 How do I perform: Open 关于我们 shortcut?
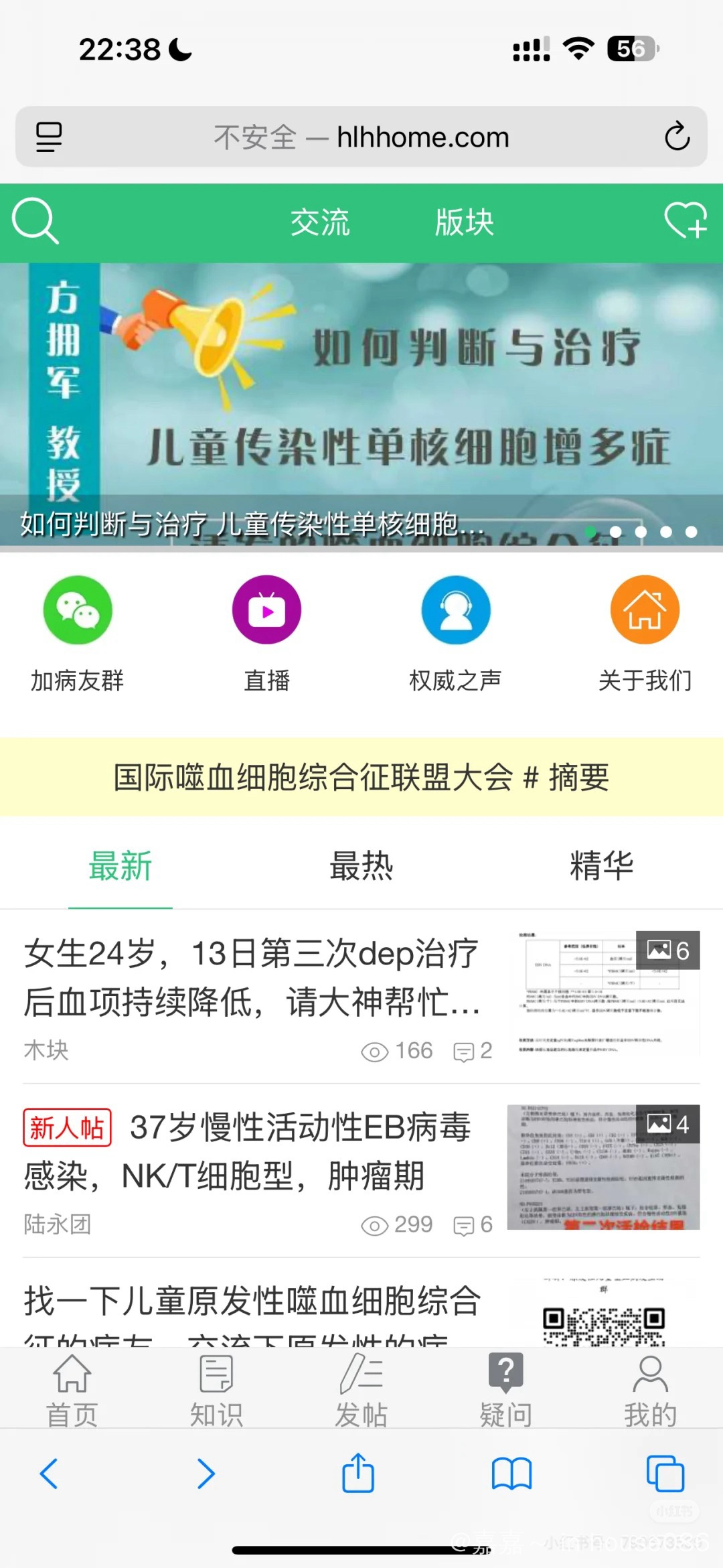(x=645, y=634)
